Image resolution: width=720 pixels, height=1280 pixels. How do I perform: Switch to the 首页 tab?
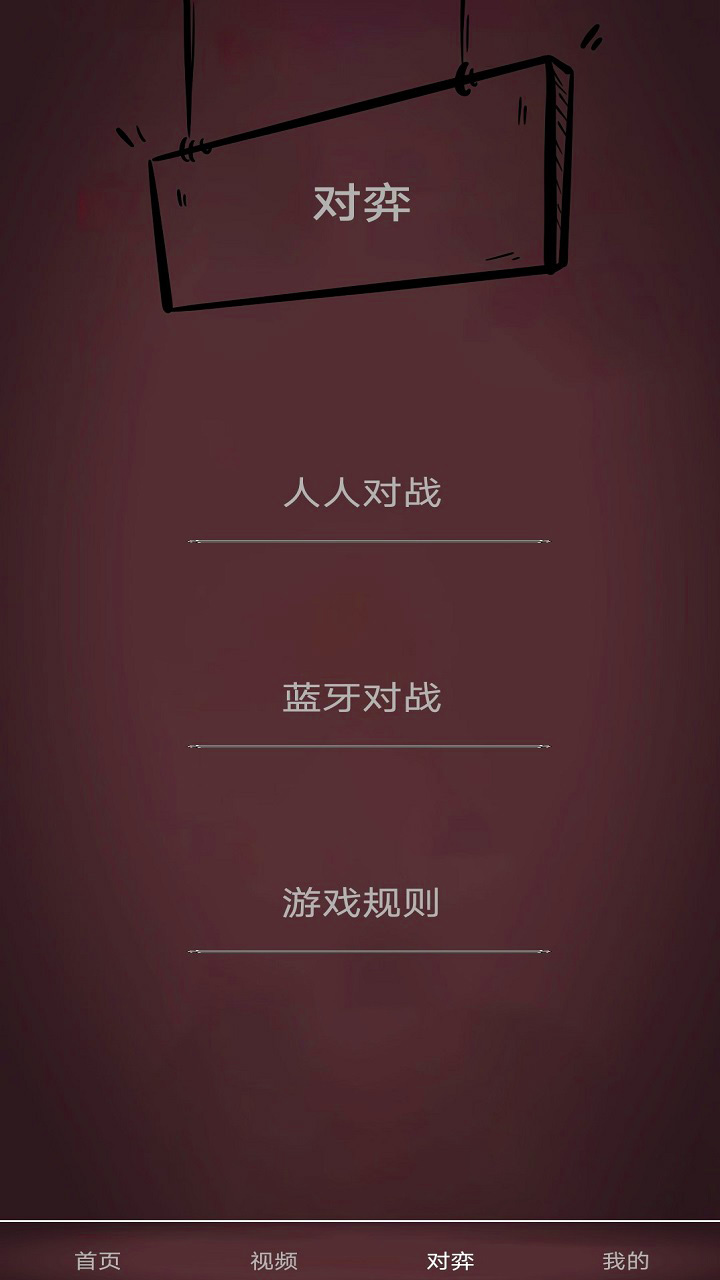tap(98, 1260)
